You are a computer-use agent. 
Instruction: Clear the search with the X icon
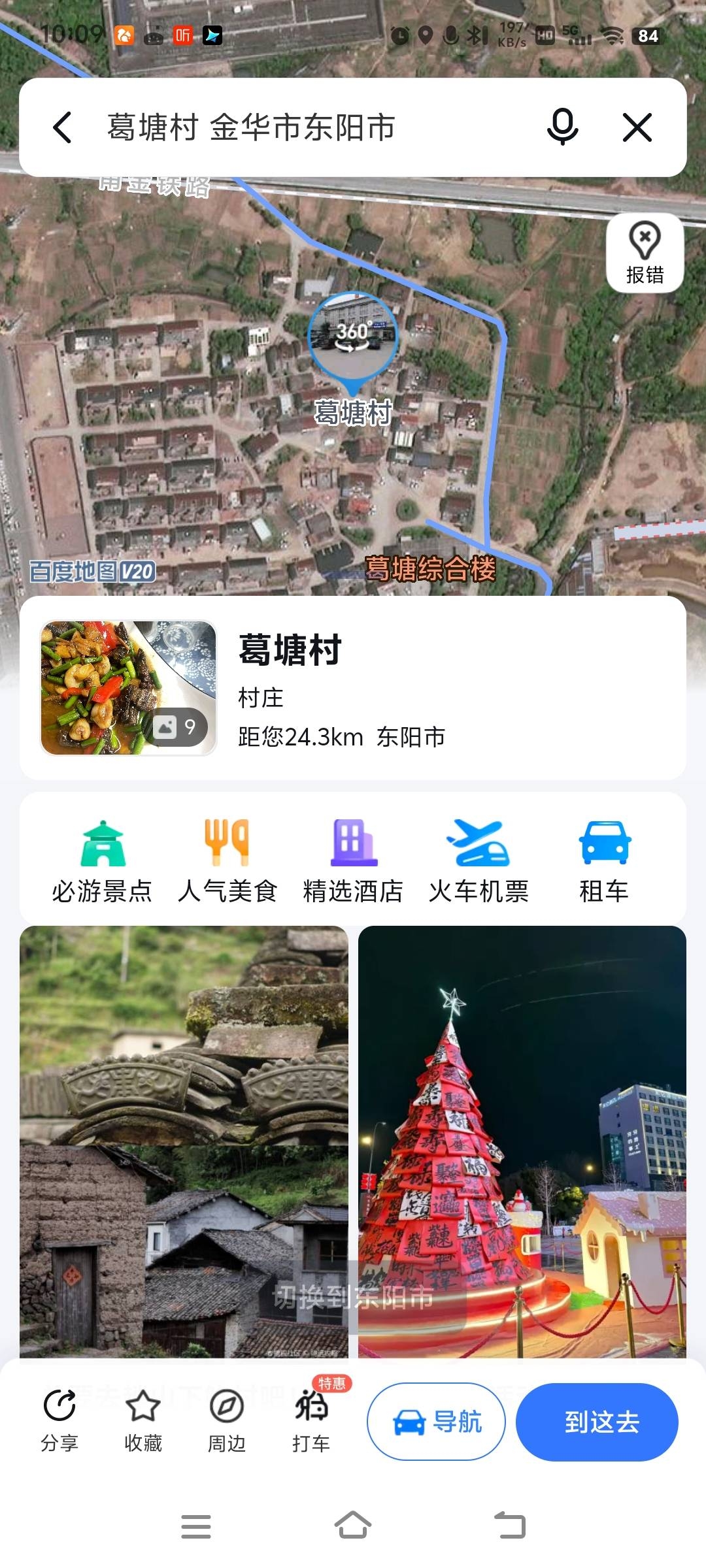(637, 127)
